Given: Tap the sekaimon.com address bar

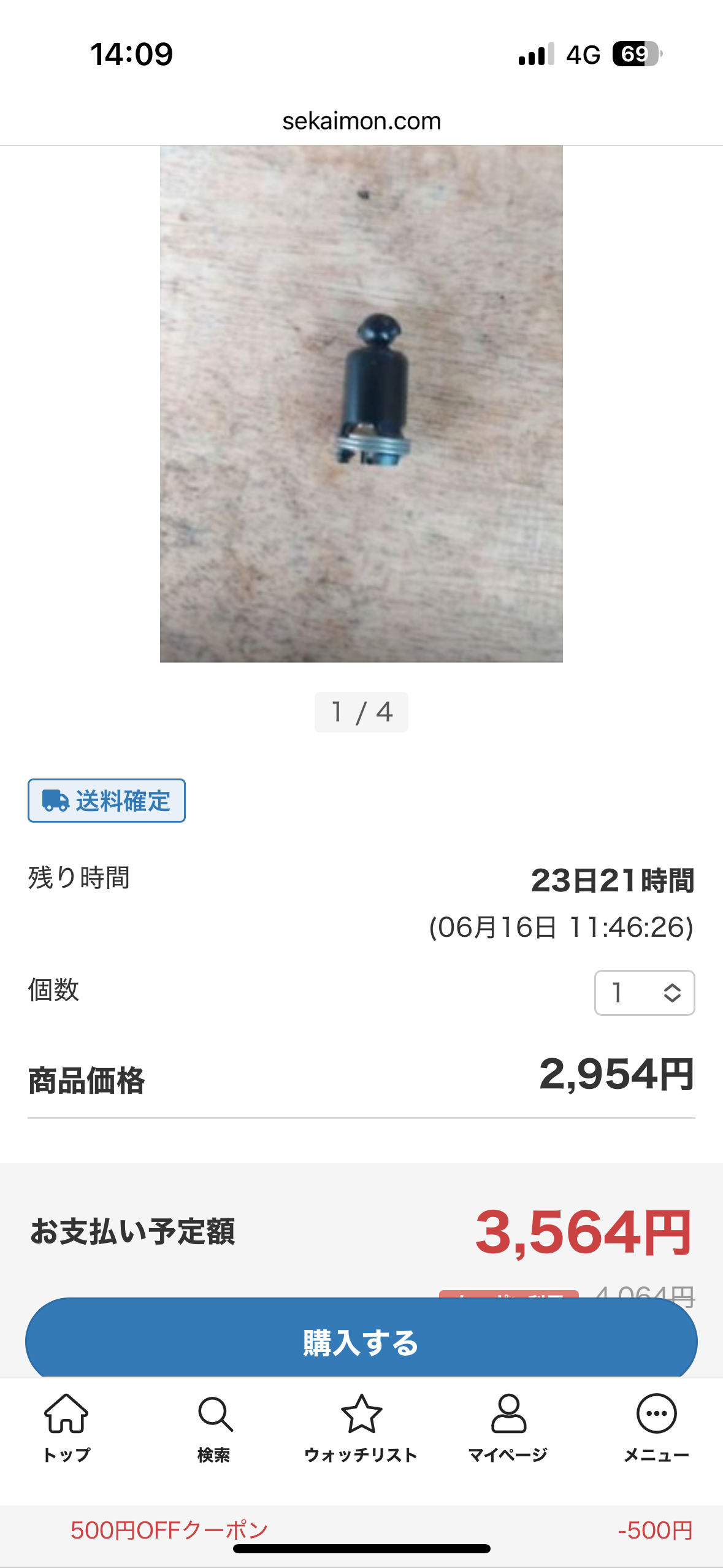Looking at the screenshot, I should pyautogui.click(x=361, y=121).
